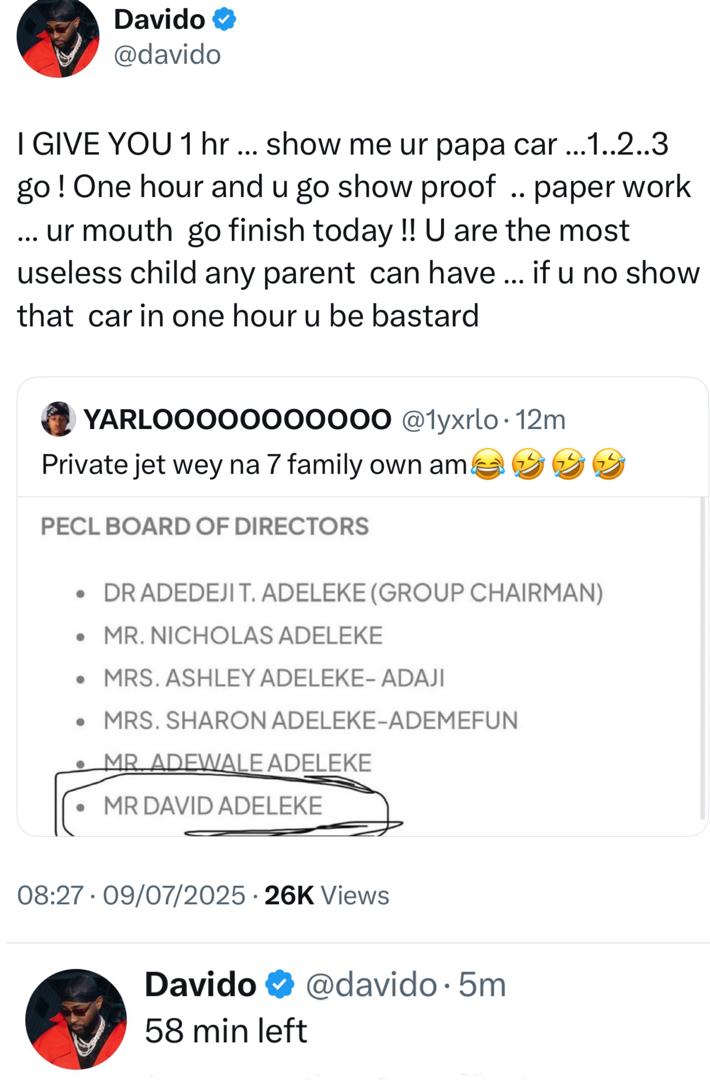Open Davido's profile picture at the top

(58, 37)
